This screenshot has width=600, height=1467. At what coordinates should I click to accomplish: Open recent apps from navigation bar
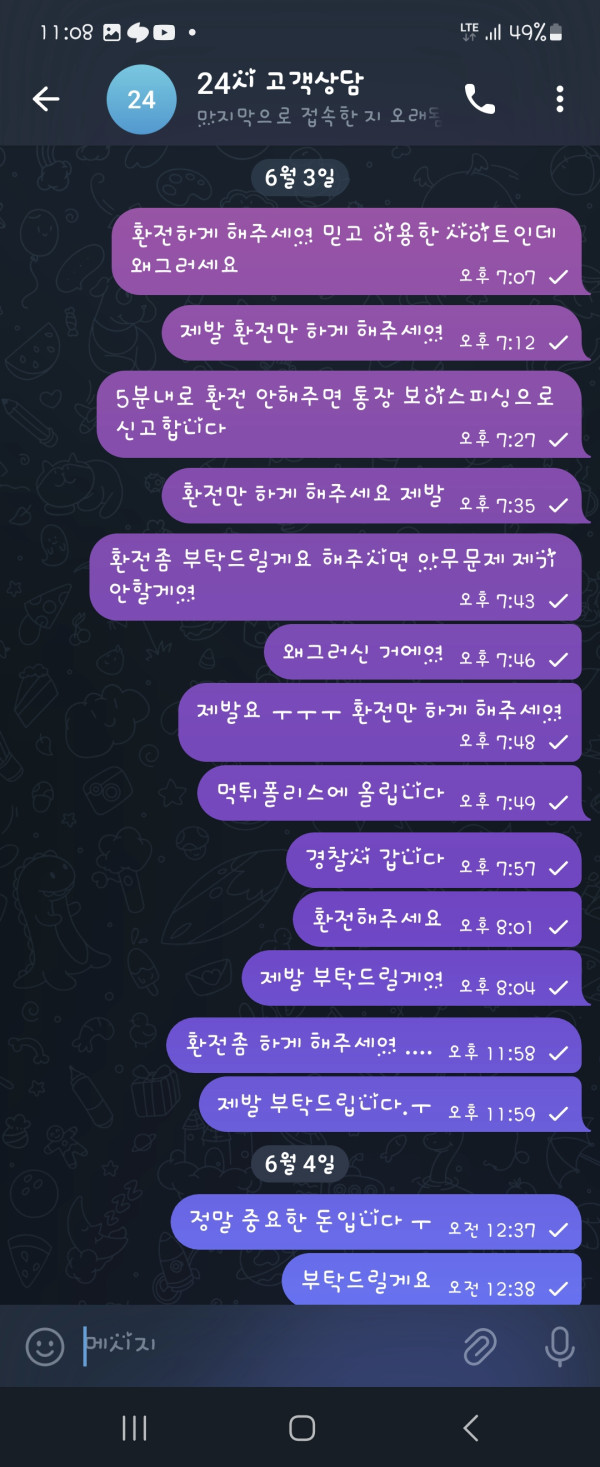134,1428
